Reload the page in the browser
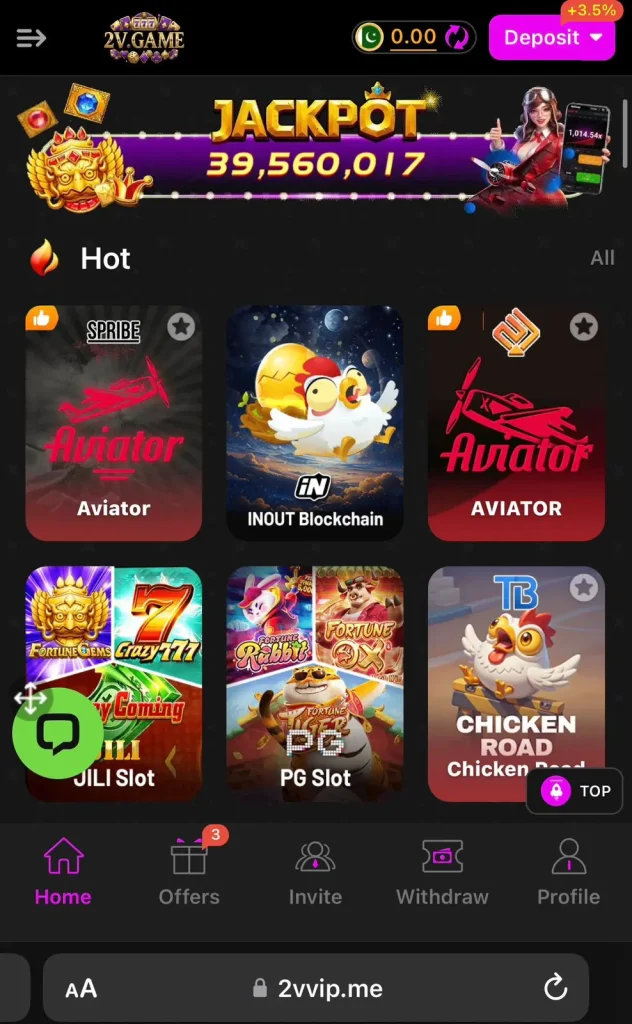 pyautogui.click(x=555, y=989)
